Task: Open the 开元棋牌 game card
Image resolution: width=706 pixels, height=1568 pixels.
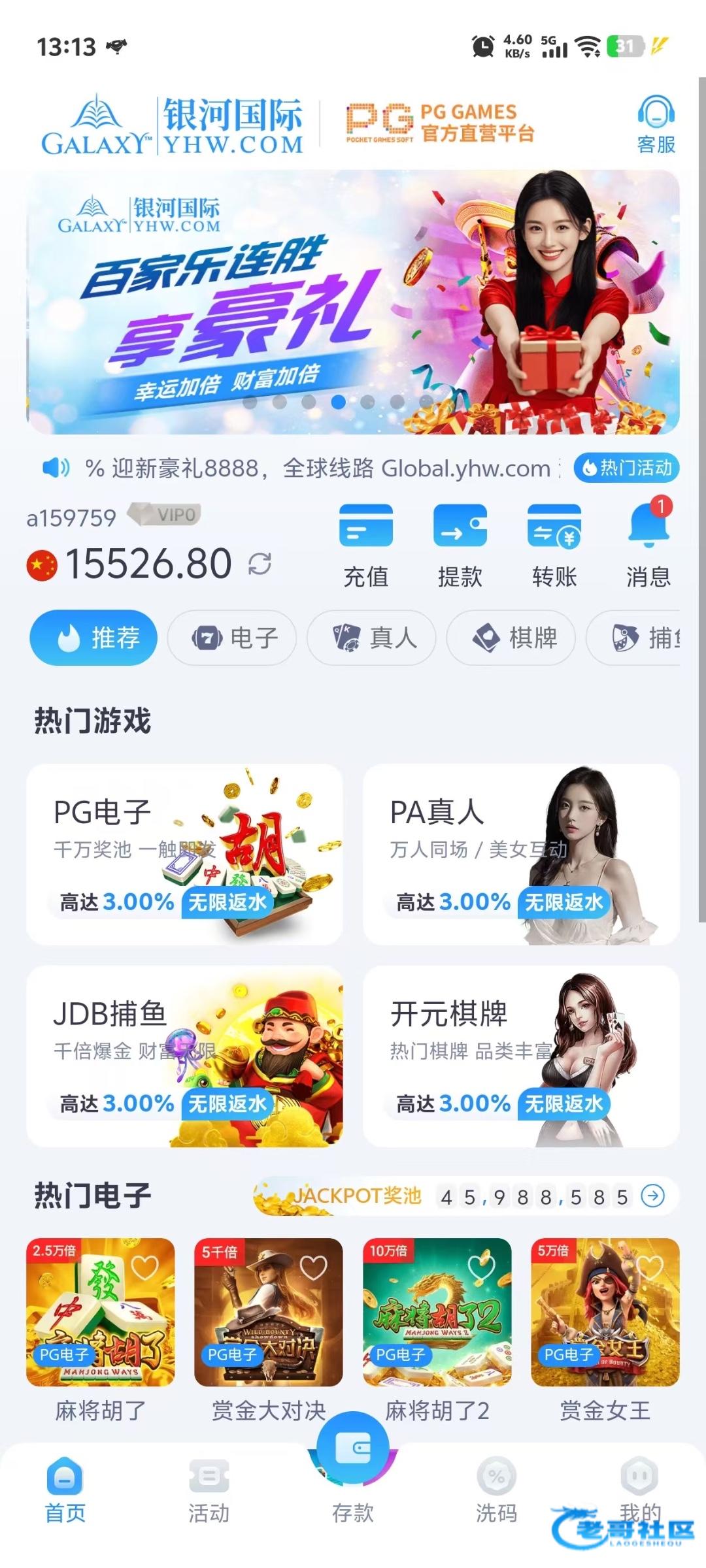Action: click(x=521, y=1056)
